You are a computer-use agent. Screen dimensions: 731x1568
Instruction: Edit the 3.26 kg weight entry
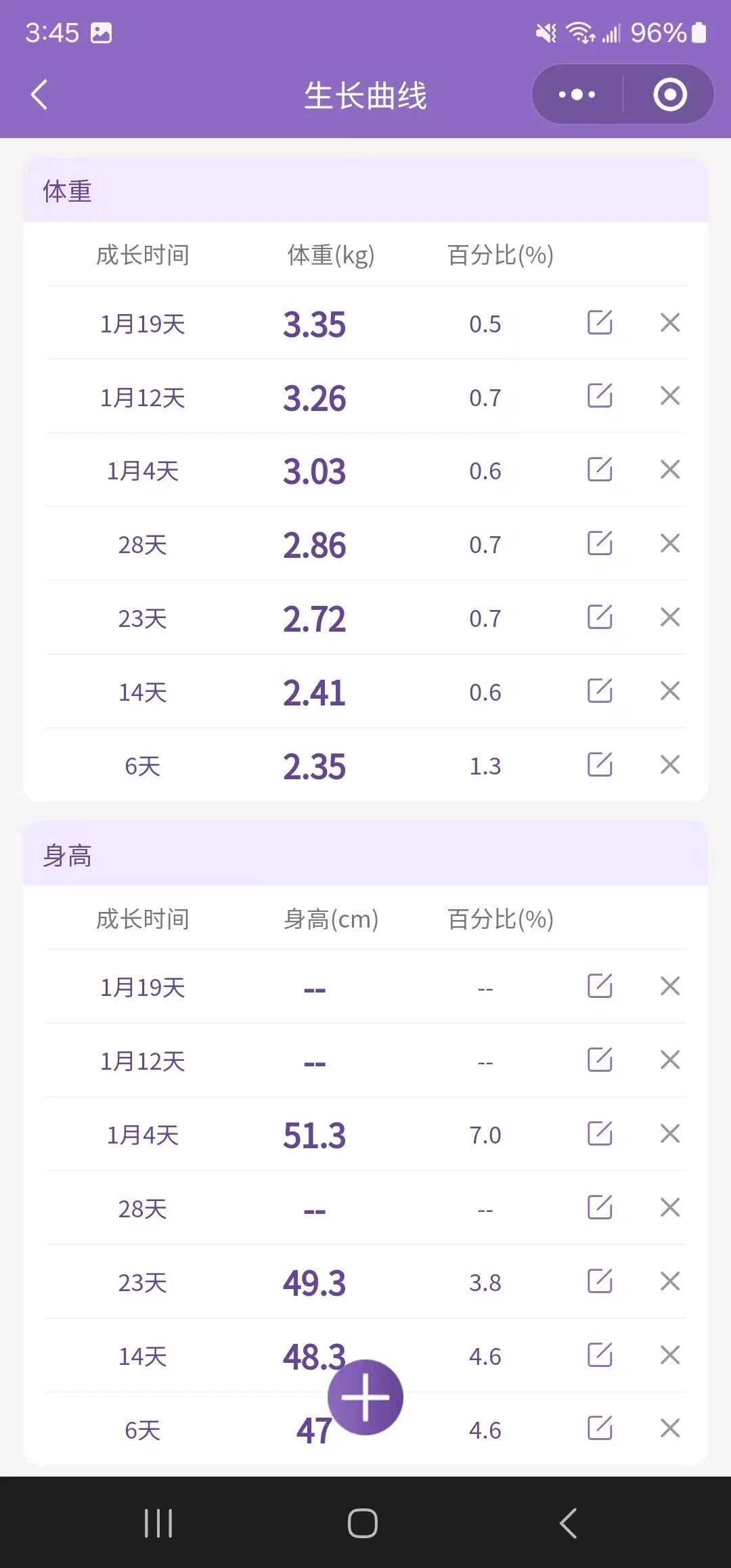[x=600, y=395]
